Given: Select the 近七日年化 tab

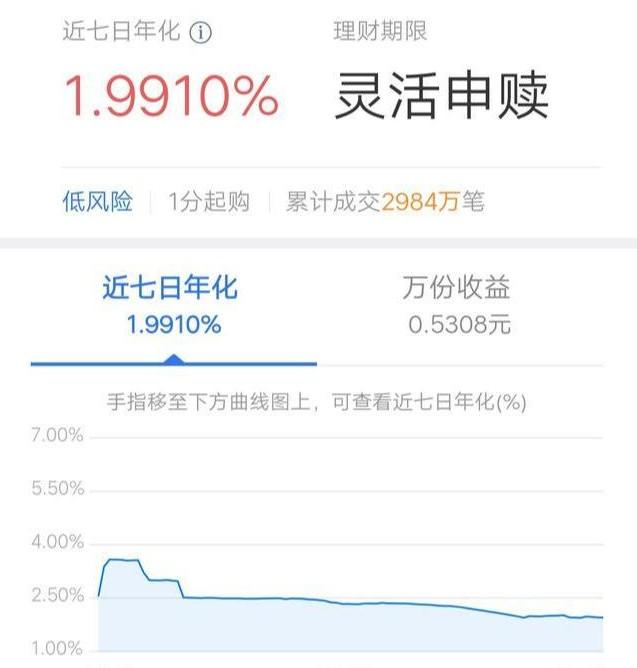Looking at the screenshot, I should [x=172, y=305].
